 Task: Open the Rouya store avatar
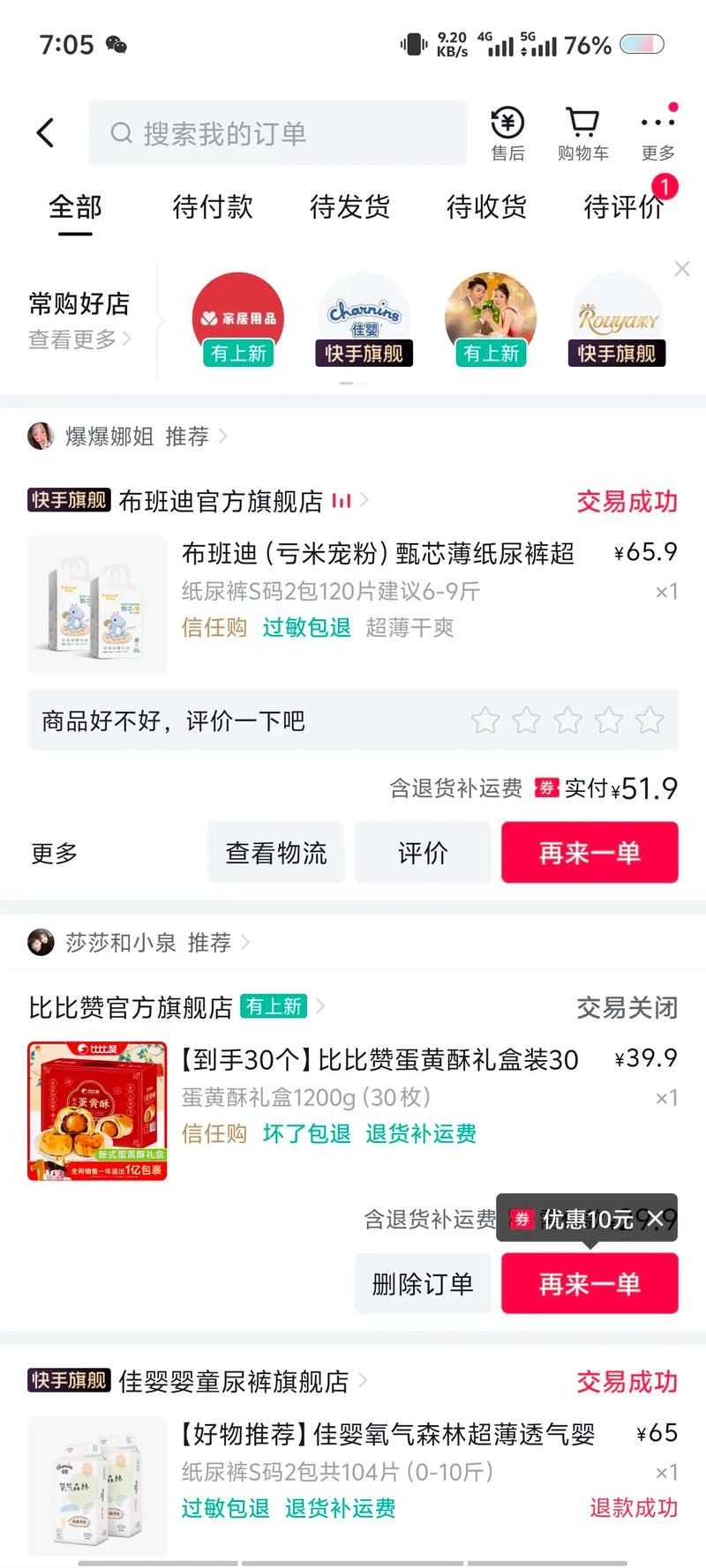coord(617,315)
